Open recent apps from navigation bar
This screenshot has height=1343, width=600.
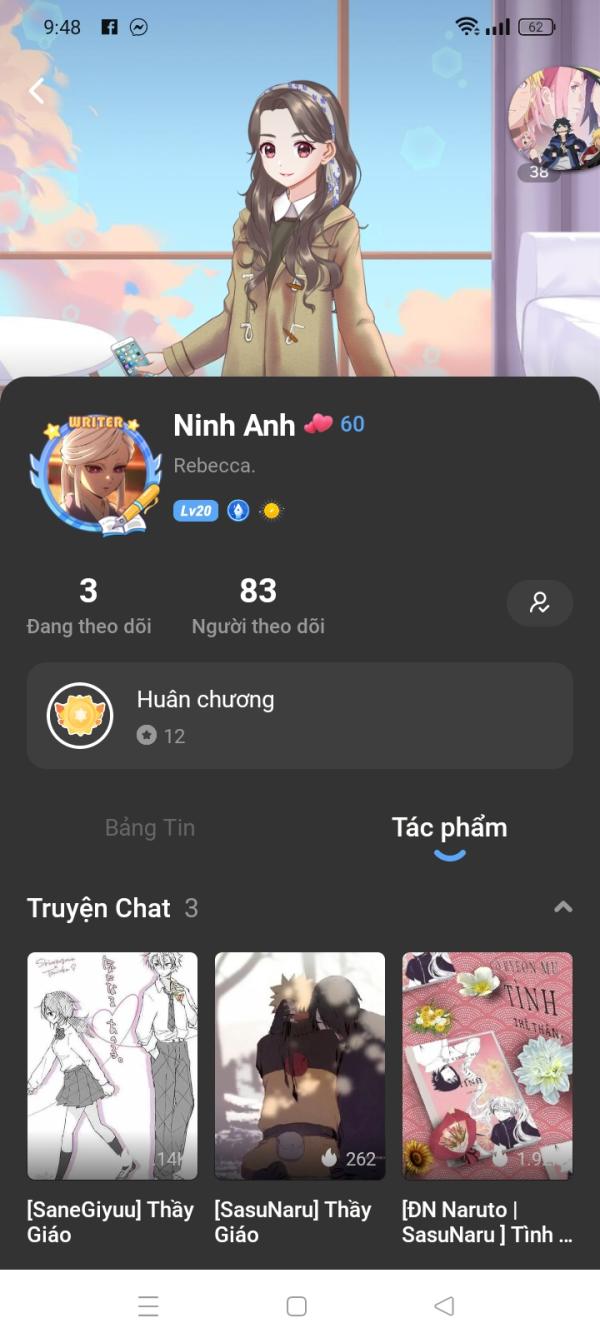(149, 1306)
